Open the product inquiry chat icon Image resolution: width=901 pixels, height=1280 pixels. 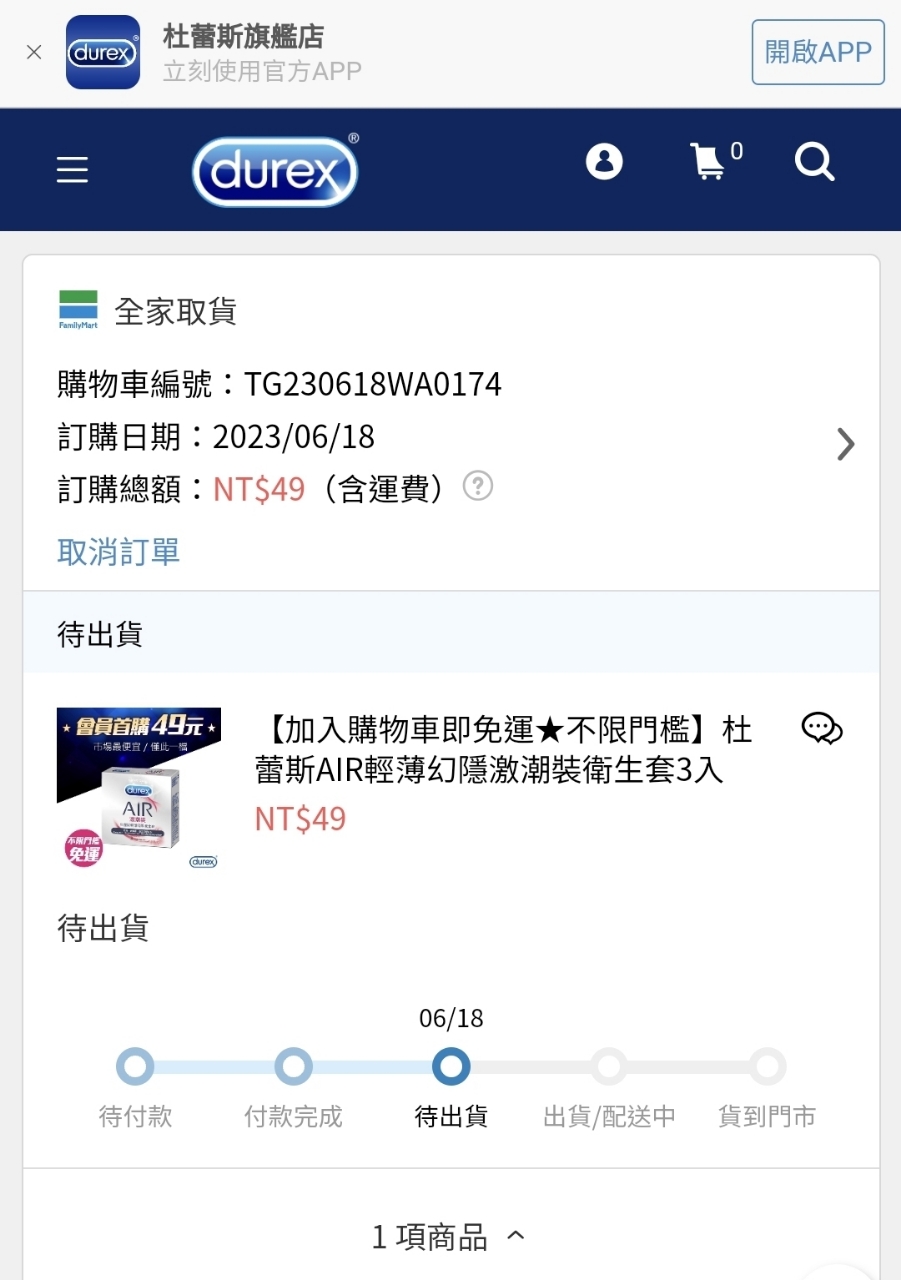coord(822,729)
